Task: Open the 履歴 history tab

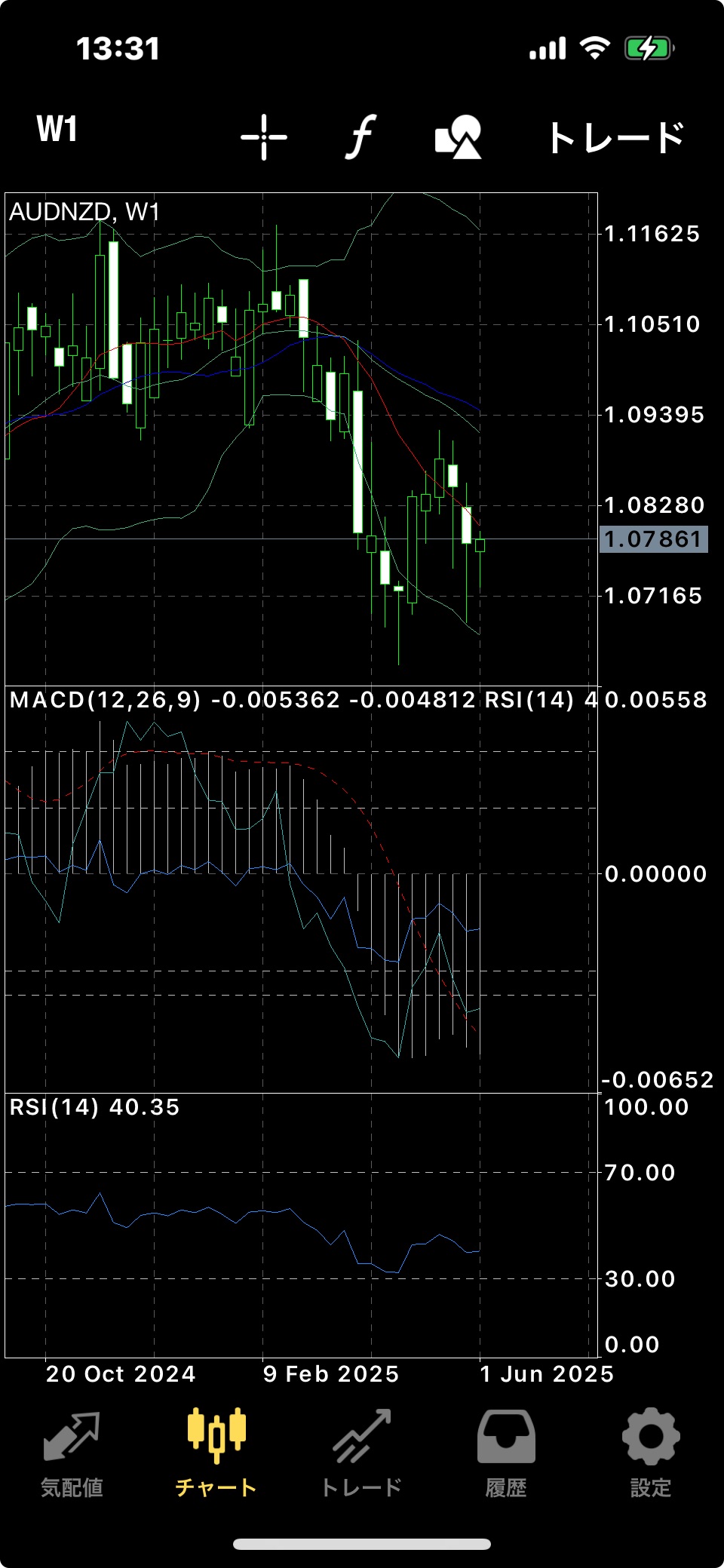Action: [506, 1455]
